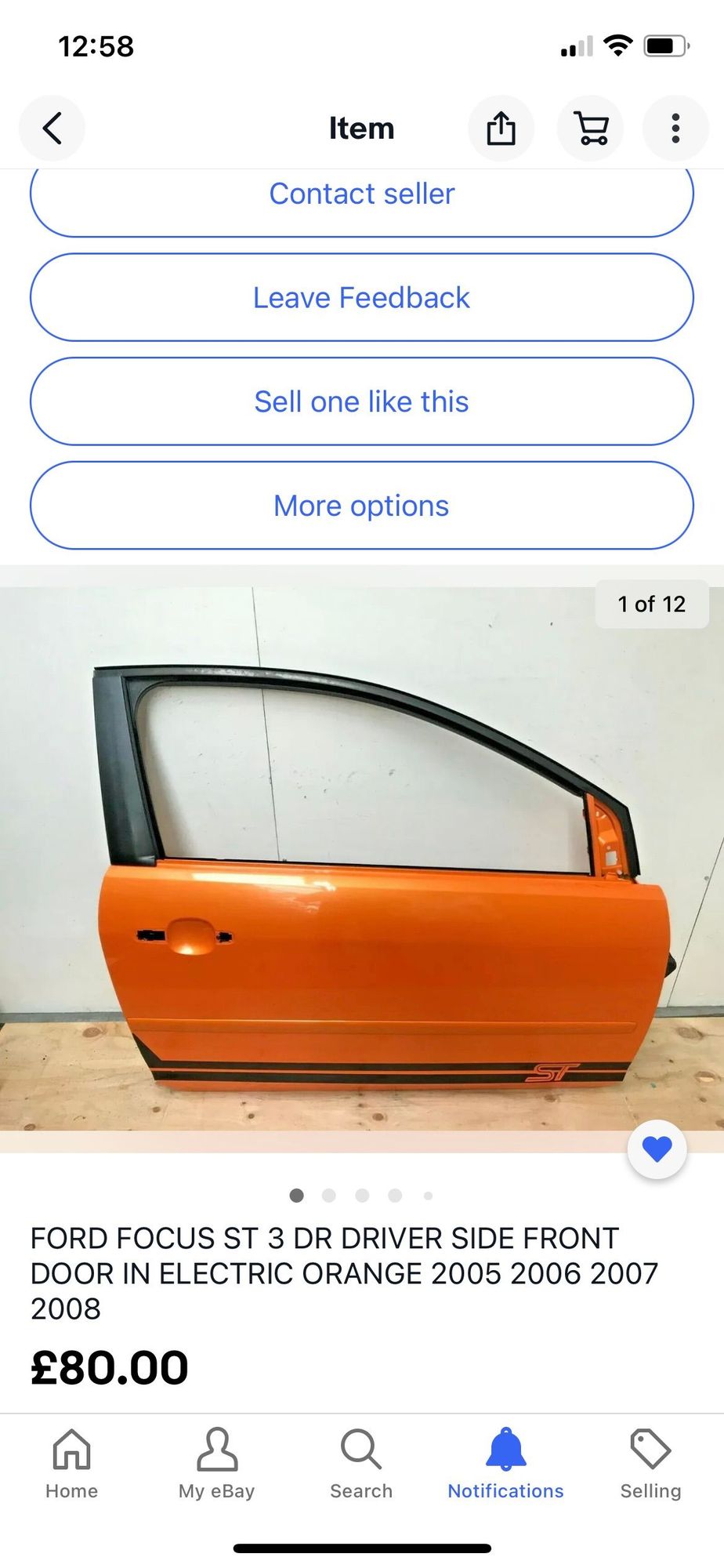The image size is (724, 1568).
Task: Choose Sell one like this
Action: 362,402
